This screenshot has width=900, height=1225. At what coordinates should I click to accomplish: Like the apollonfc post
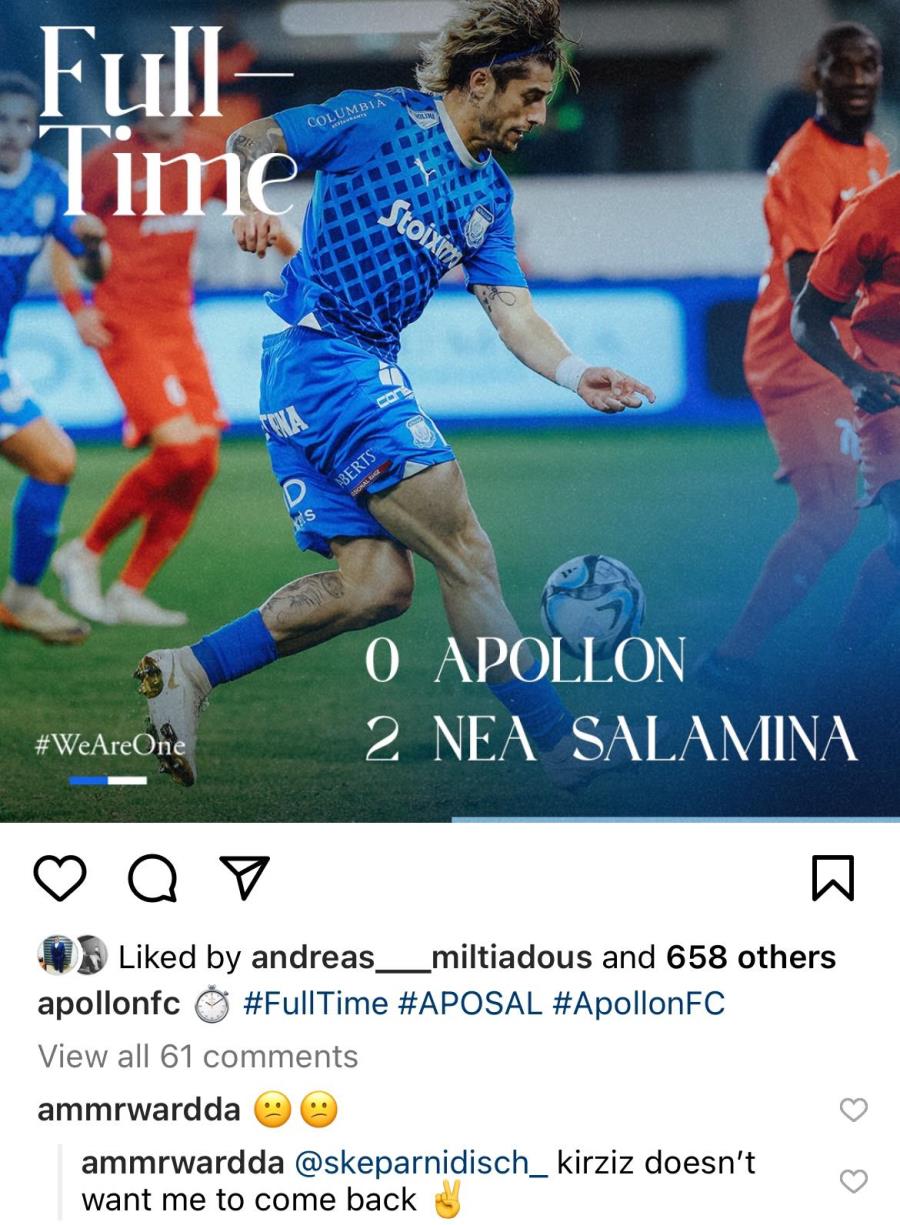click(x=60, y=879)
